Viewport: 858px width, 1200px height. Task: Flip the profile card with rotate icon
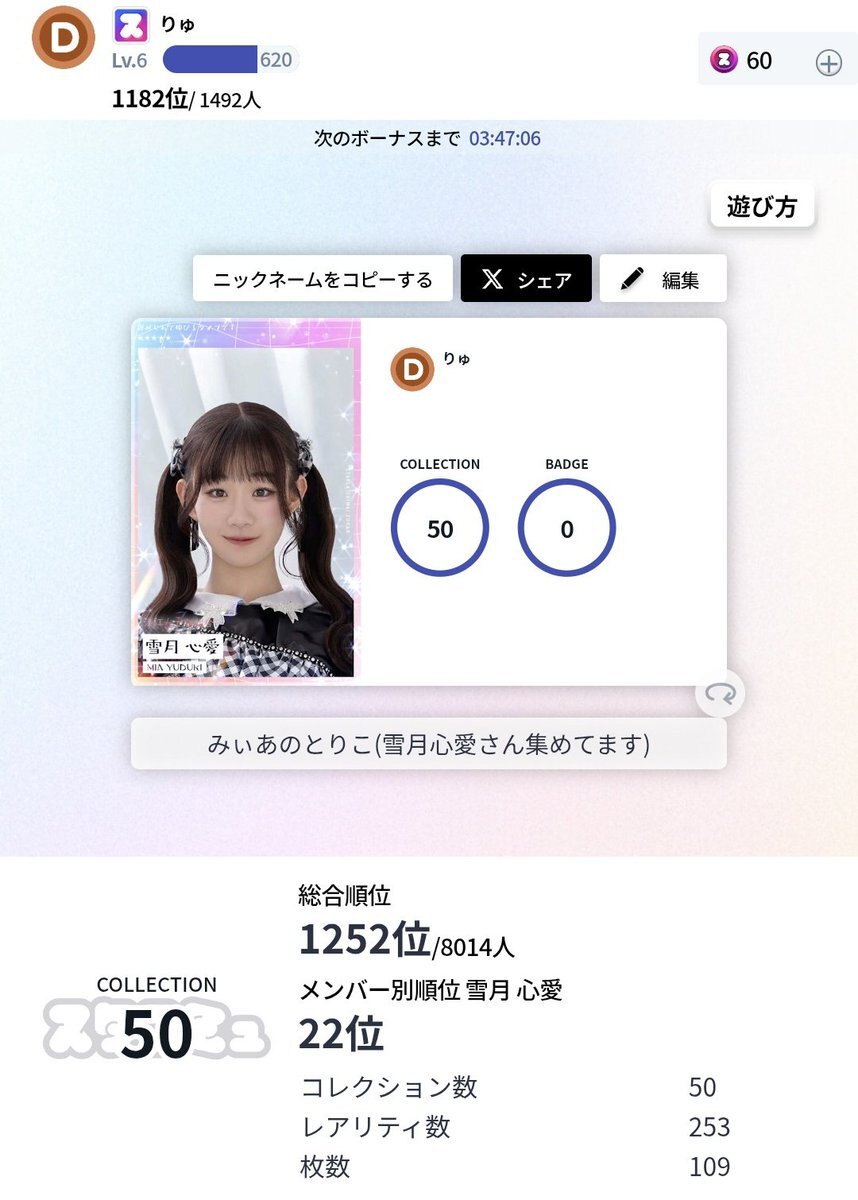720,693
